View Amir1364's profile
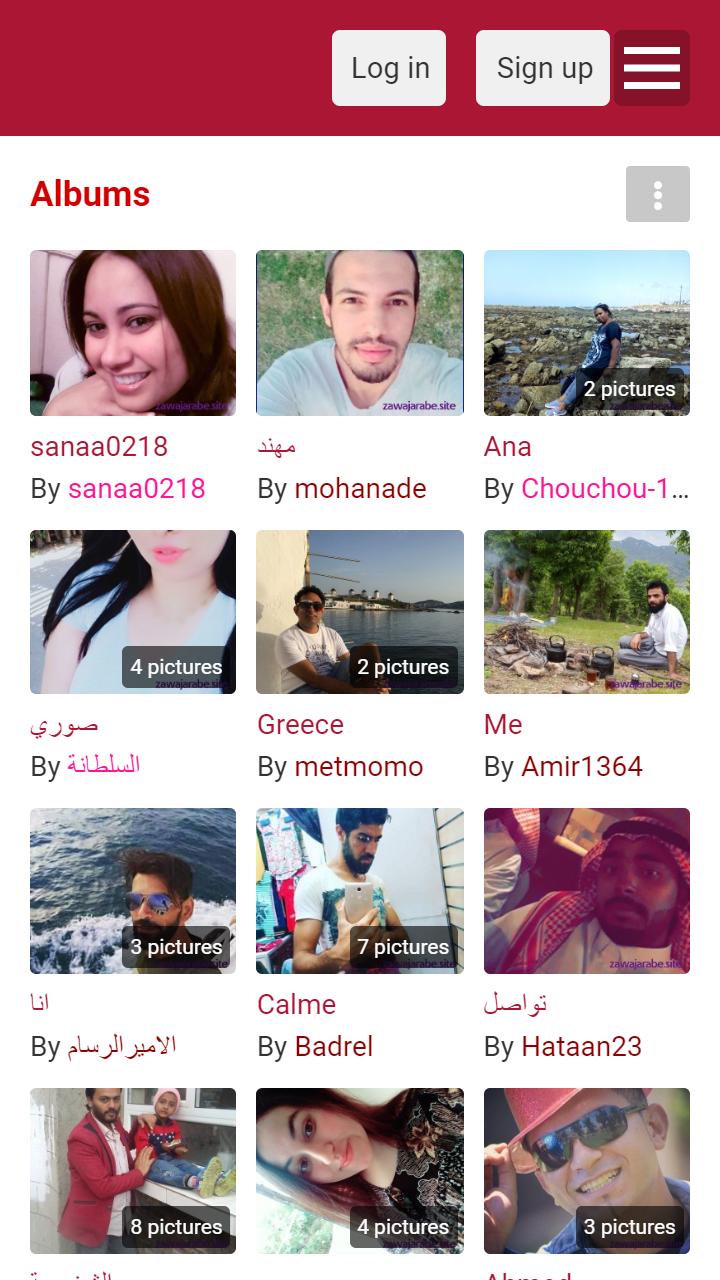The width and height of the screenshot is (720, 1280). click(x=582, y=767)
